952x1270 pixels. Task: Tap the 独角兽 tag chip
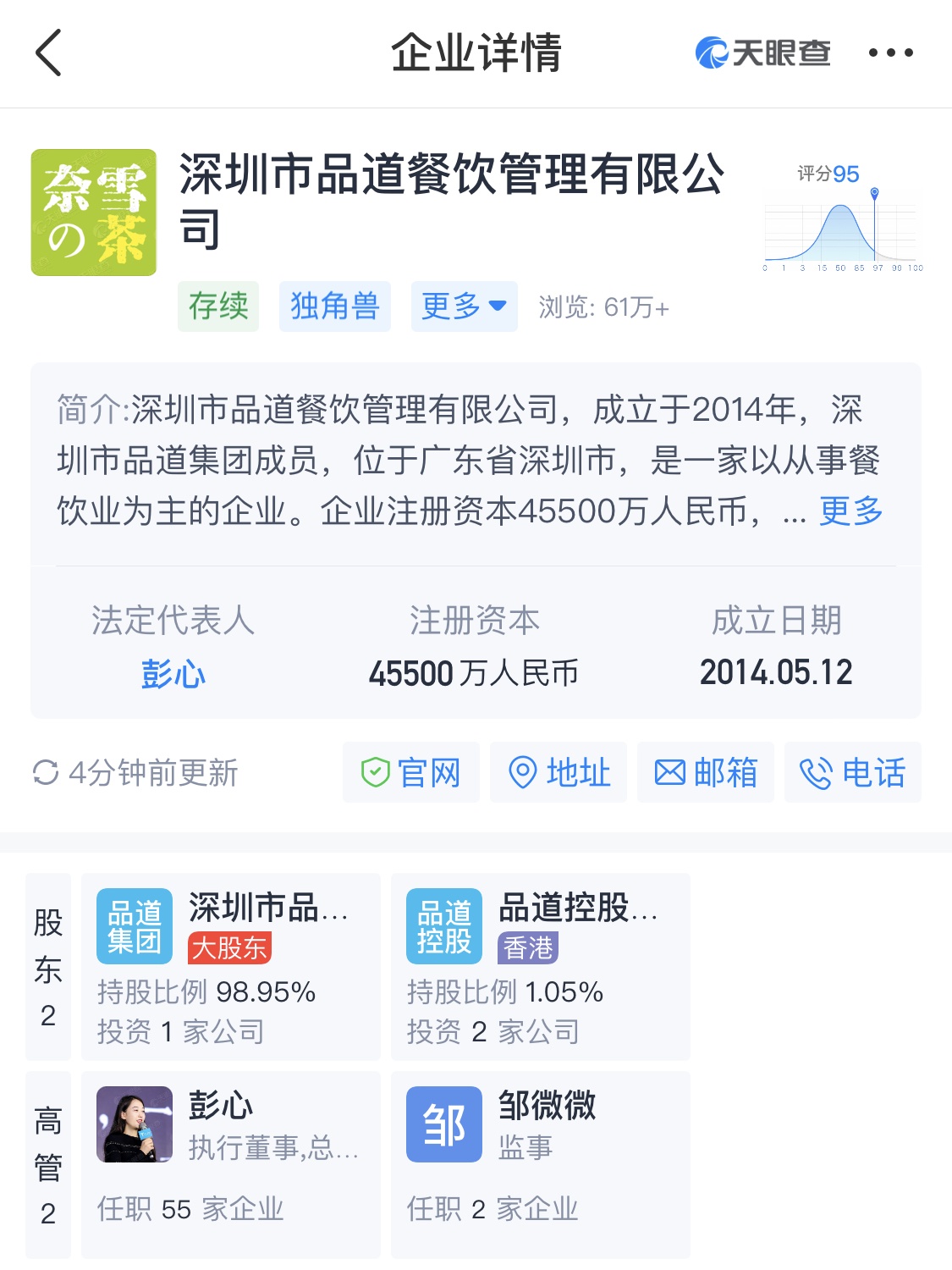tap(334, 306)
